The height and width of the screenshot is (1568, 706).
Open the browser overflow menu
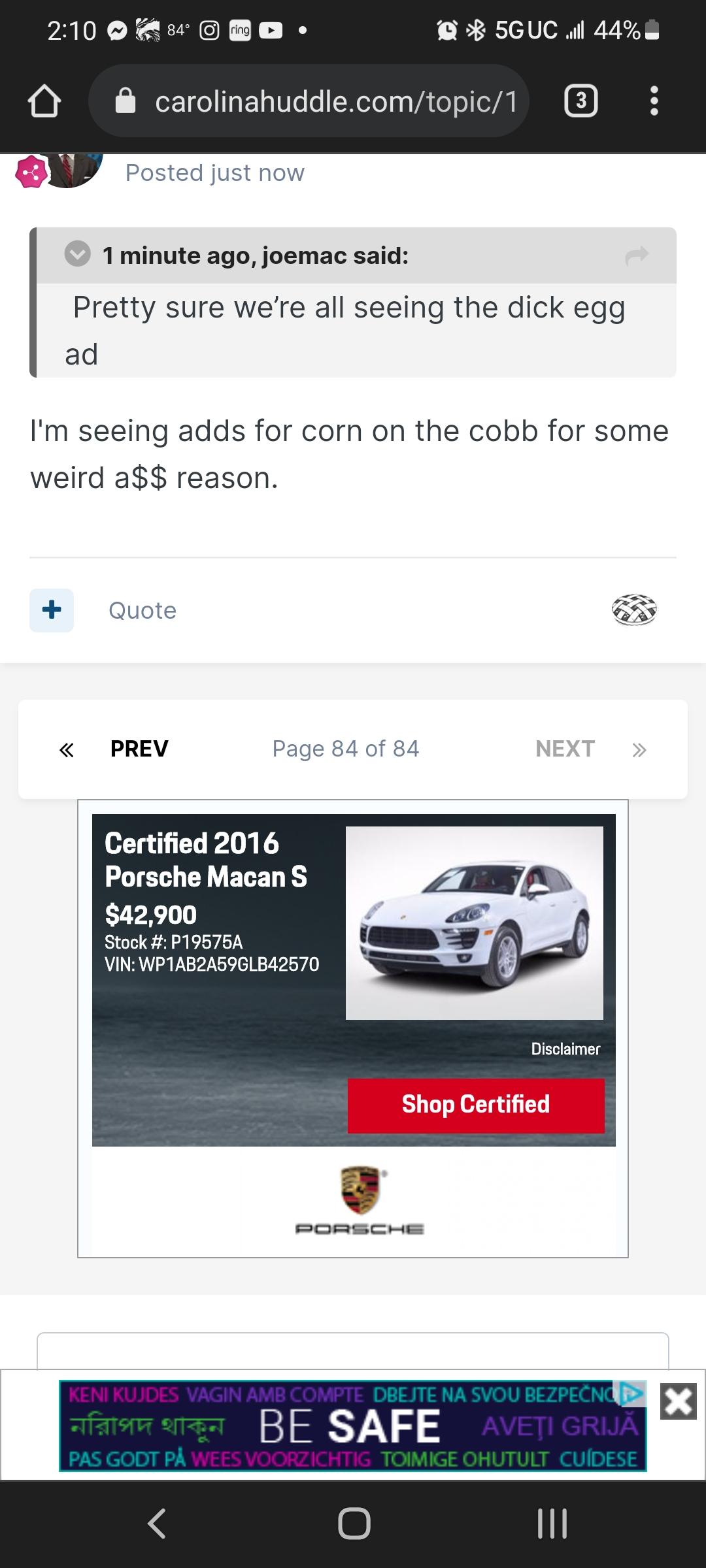(x=654, y=101)
